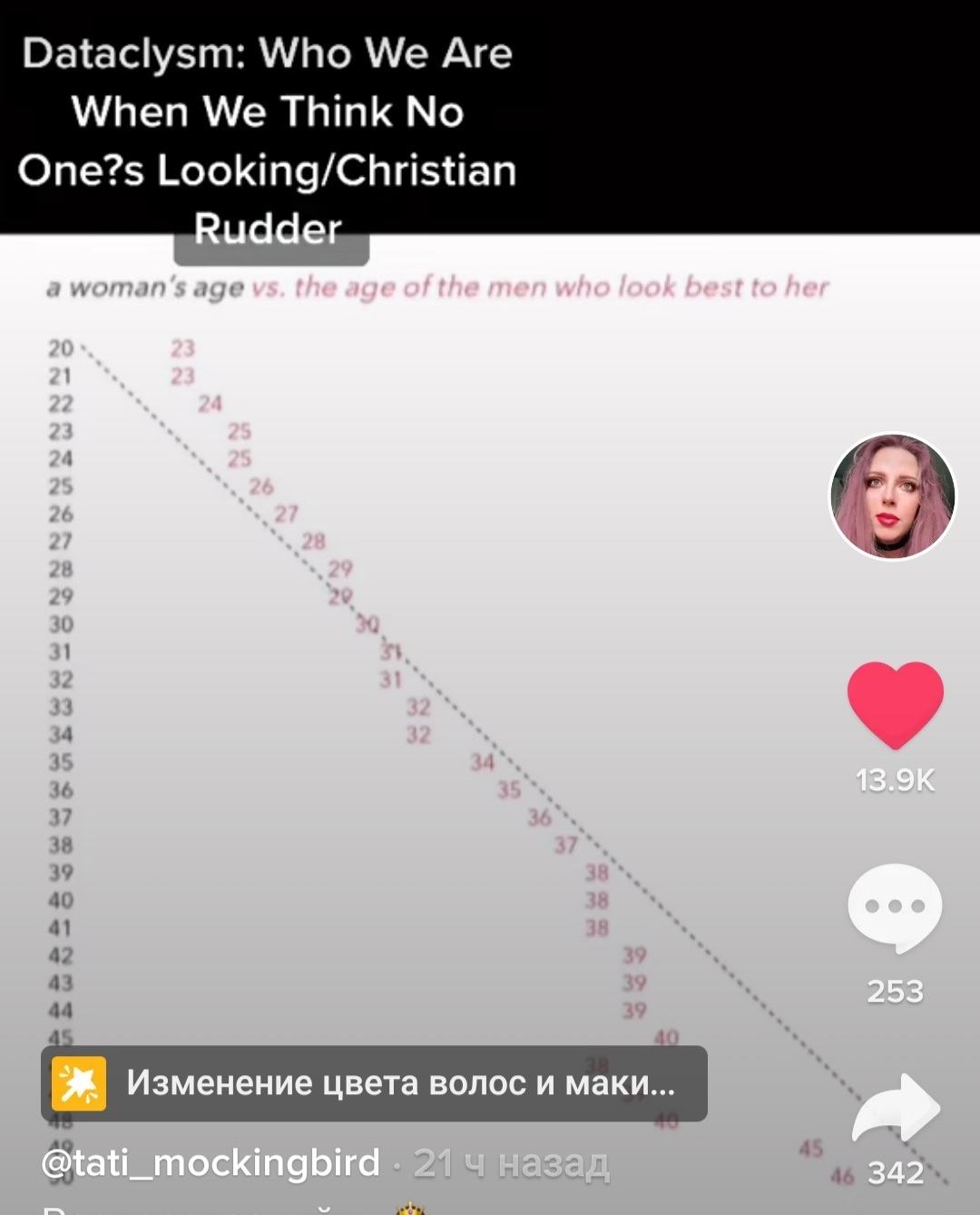Image resolution: width=980 pixels, height=1215 pixels.
Task: Tap the red heart like button
Action: [895, 705]
